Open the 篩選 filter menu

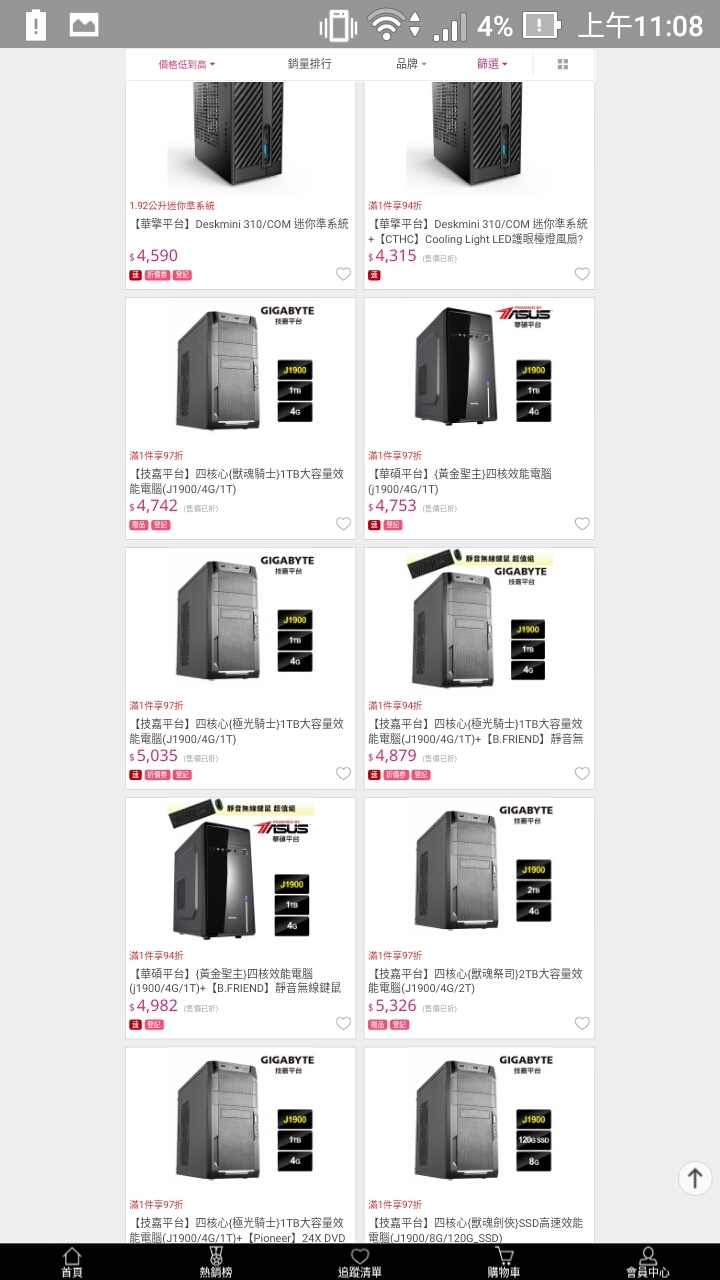coord(492,64)
